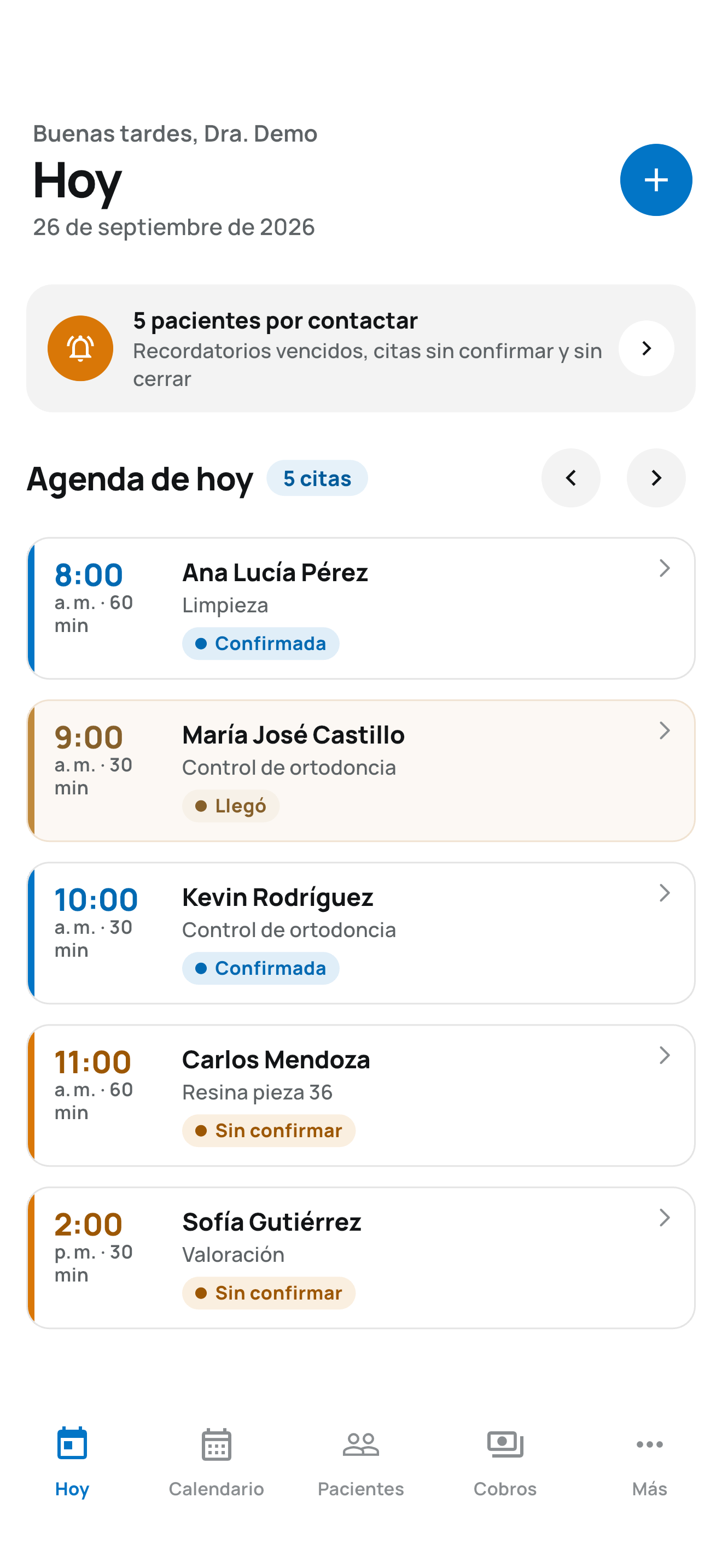722x1568 pixels.
Task: Open the Más tab
Action: pyautogui.click(x=650, y=1462)
